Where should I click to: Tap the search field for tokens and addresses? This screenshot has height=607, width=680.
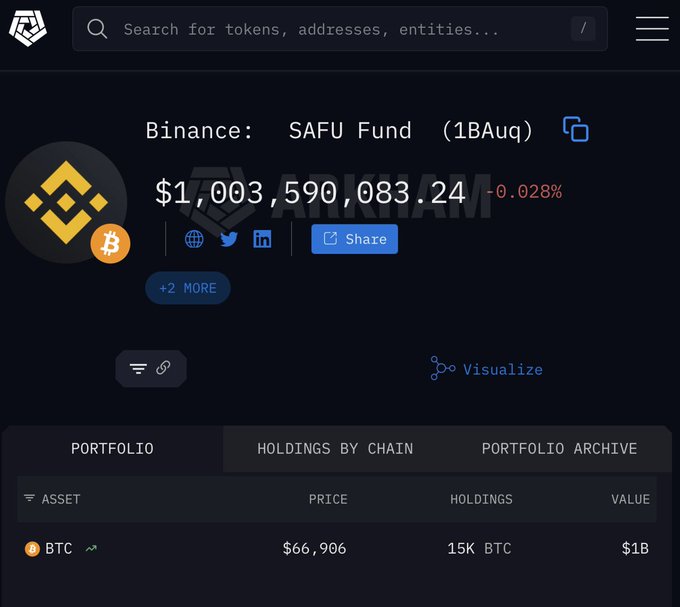point(330,29)
